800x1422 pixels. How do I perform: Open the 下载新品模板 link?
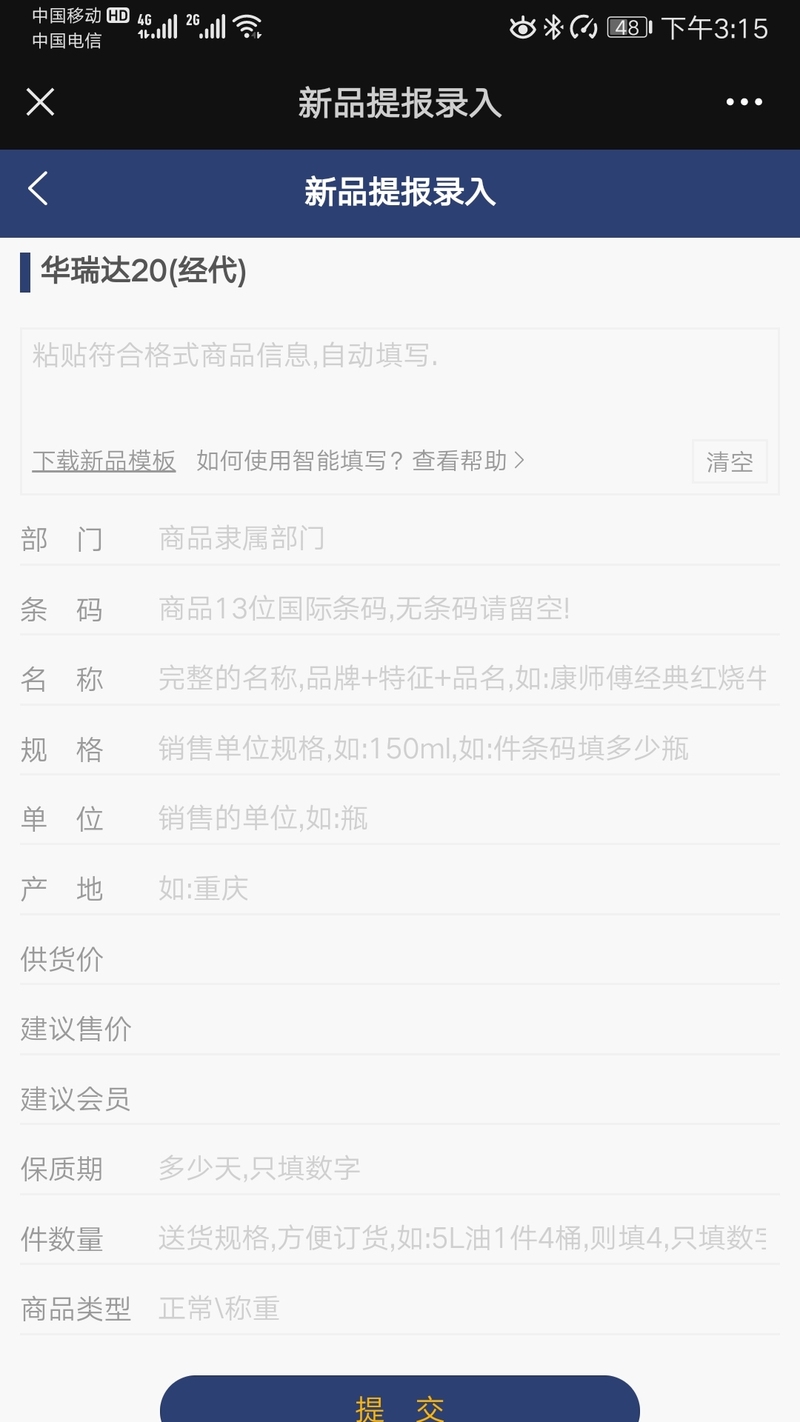104,461
